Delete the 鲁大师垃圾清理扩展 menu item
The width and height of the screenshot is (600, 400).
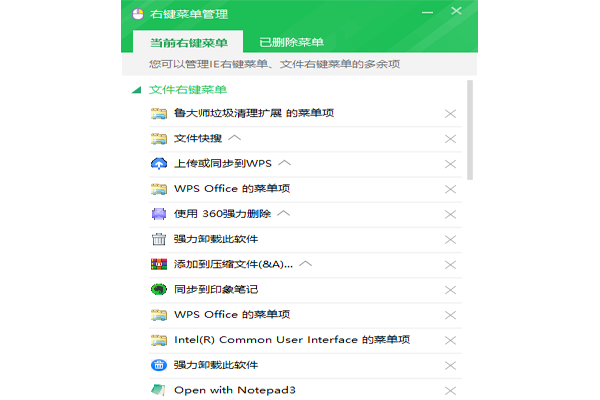(x=449, y=113)
